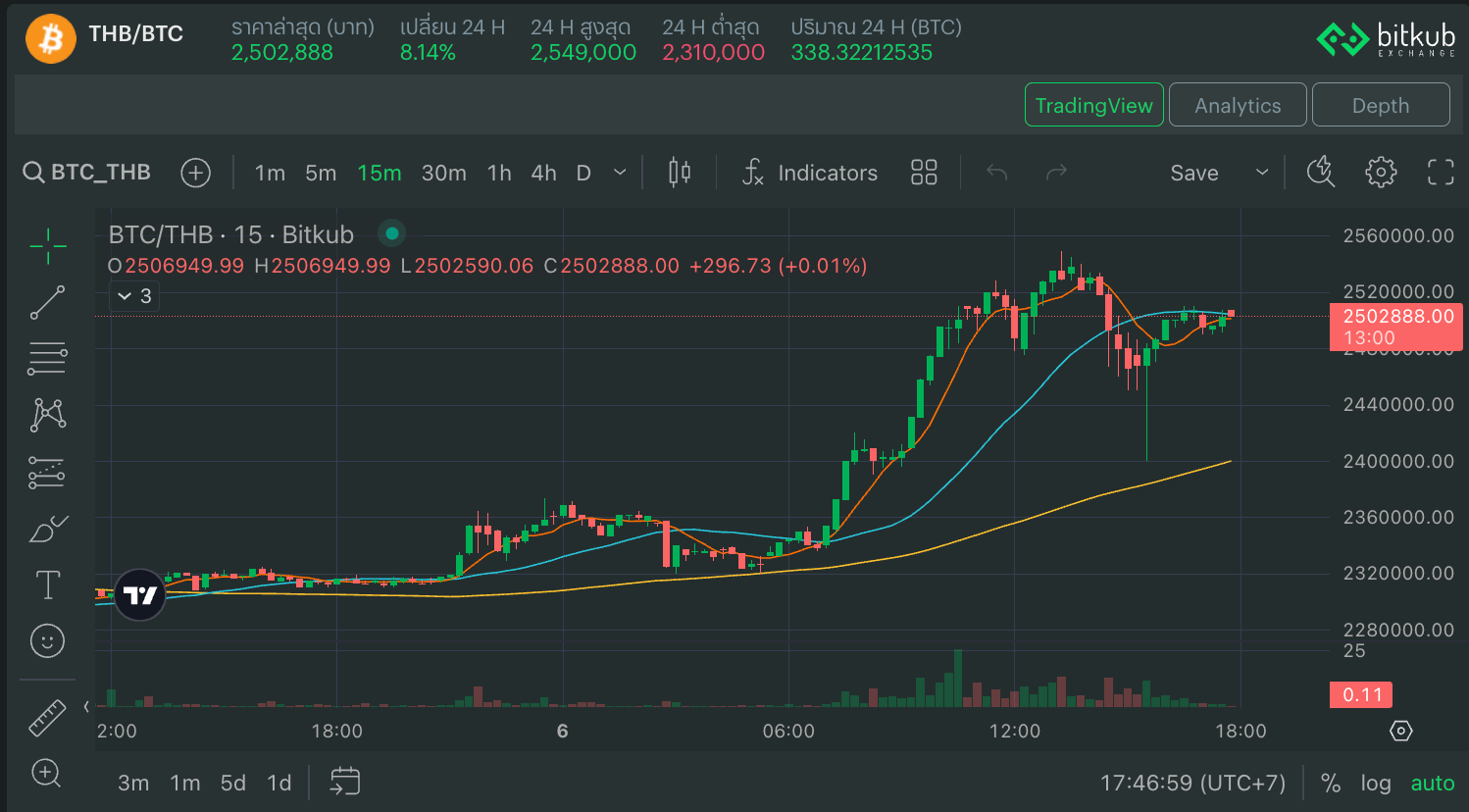Switch to the Analytics tab

coord(1238,105)
